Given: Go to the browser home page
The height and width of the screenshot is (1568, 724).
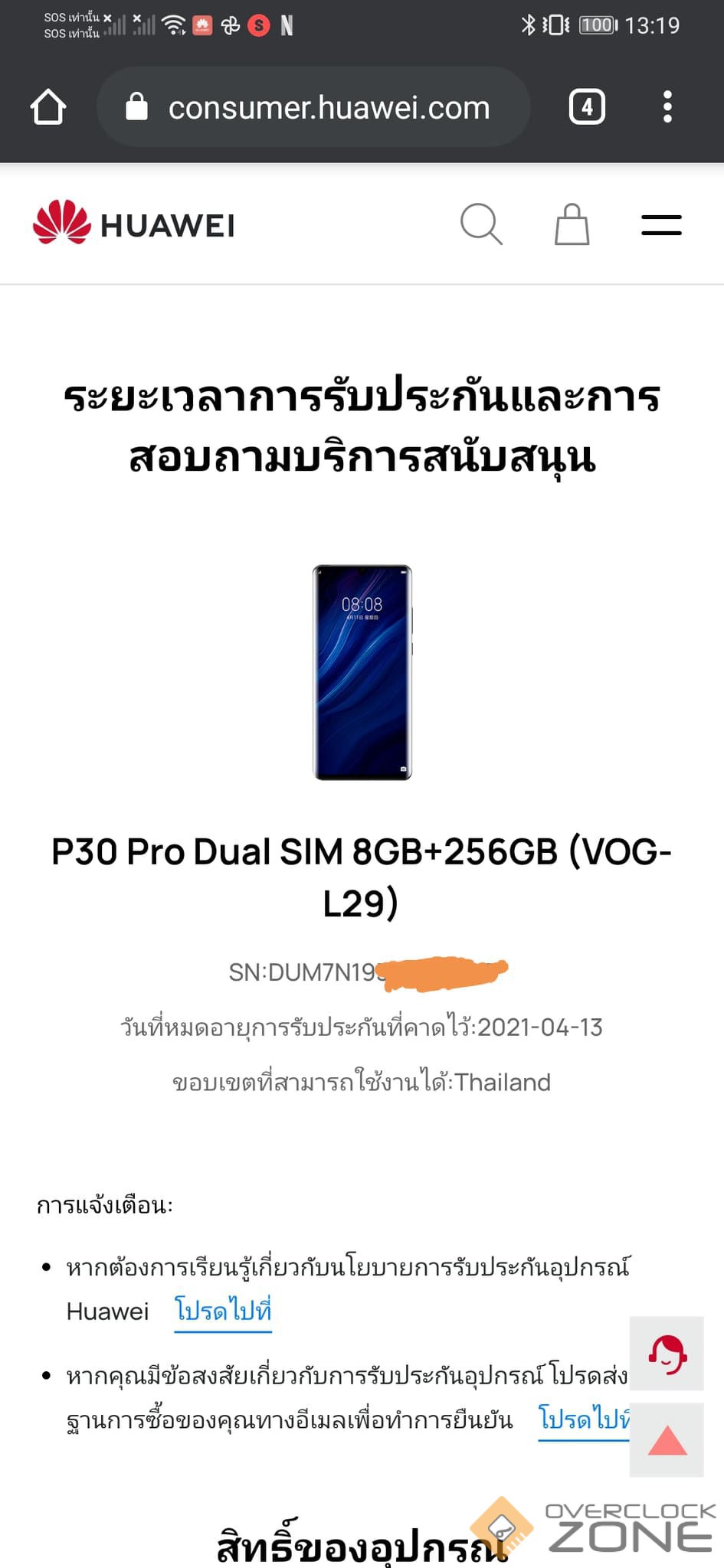Looking at the screenshot, I should [x=48, y=107].
